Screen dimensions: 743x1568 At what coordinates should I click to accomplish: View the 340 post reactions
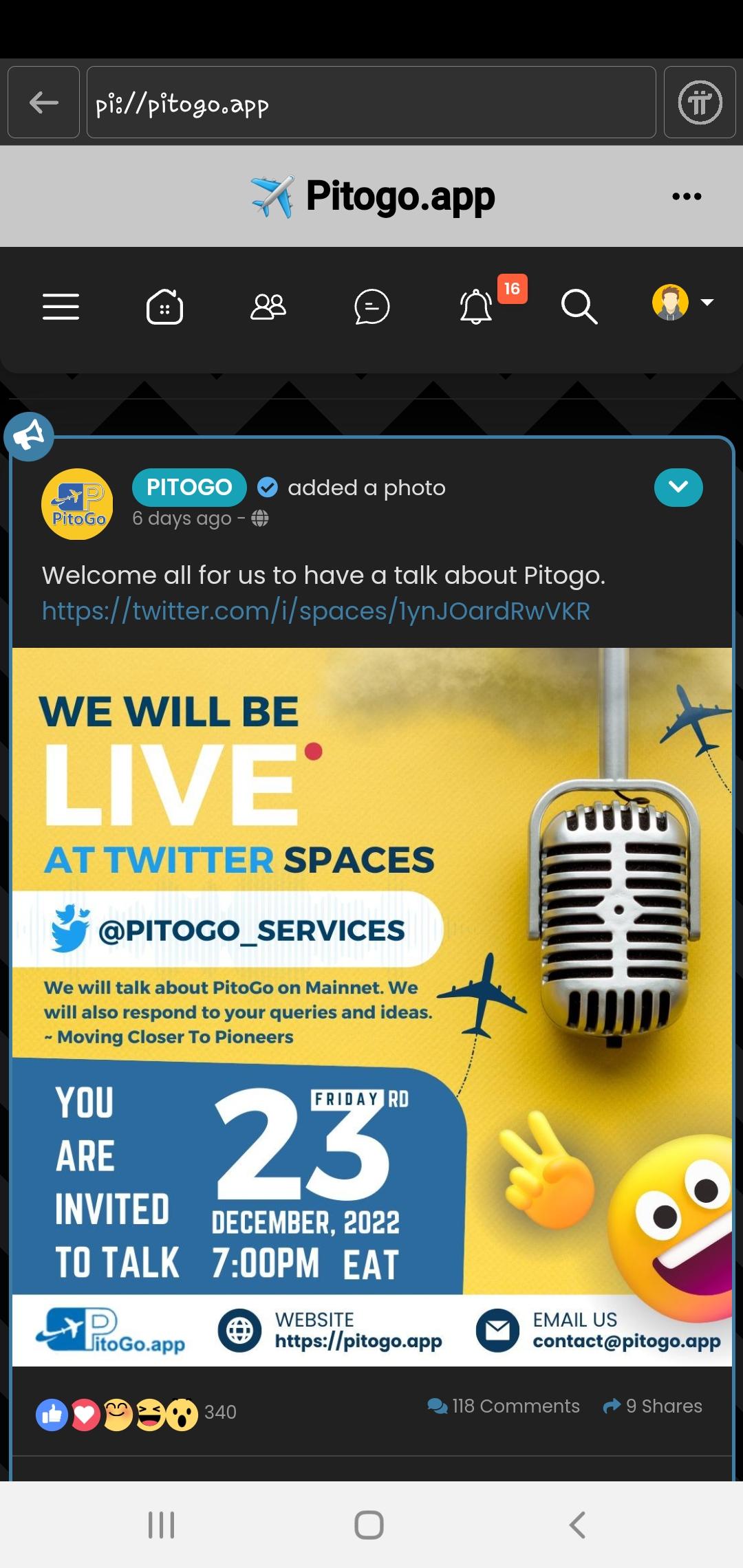tap(137, 1413)
